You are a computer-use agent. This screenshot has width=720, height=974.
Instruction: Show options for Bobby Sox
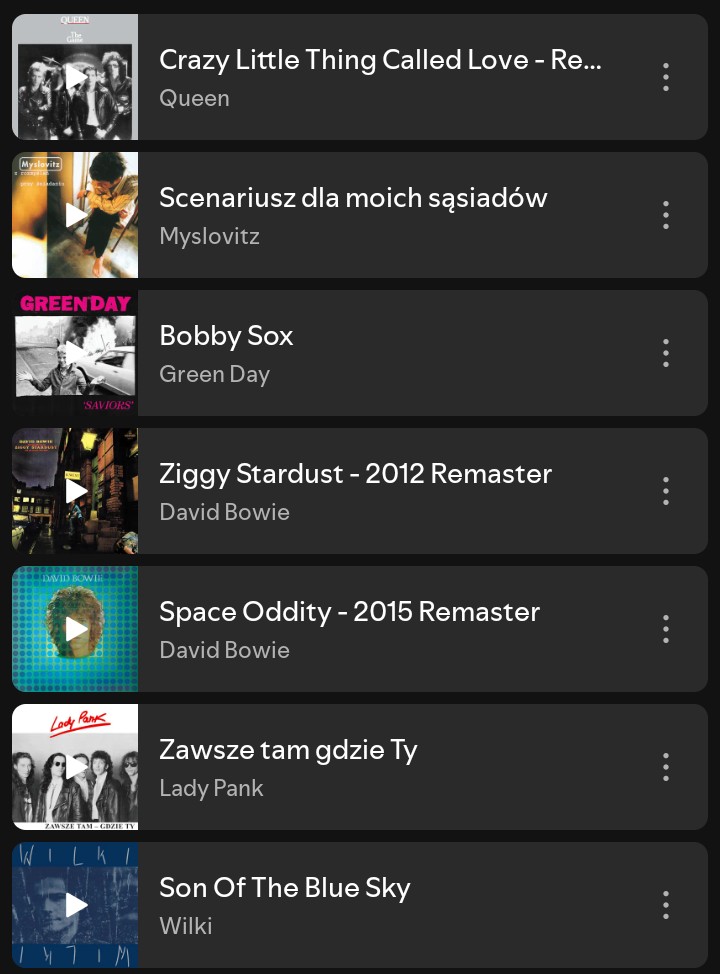pyautogui.click(x=665, y=353)
